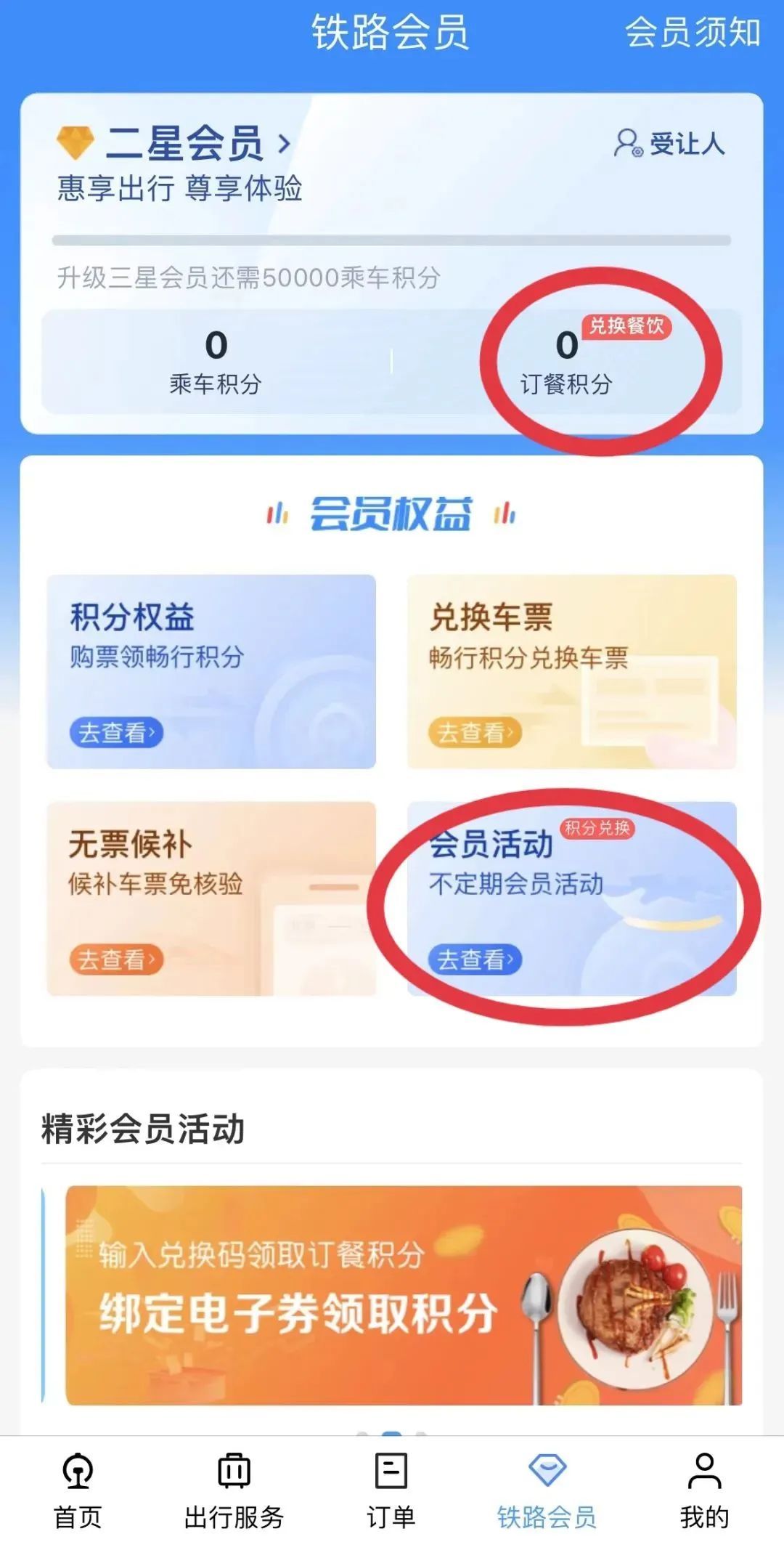Open the 无票候补 waitlist card

pos(211,898)
